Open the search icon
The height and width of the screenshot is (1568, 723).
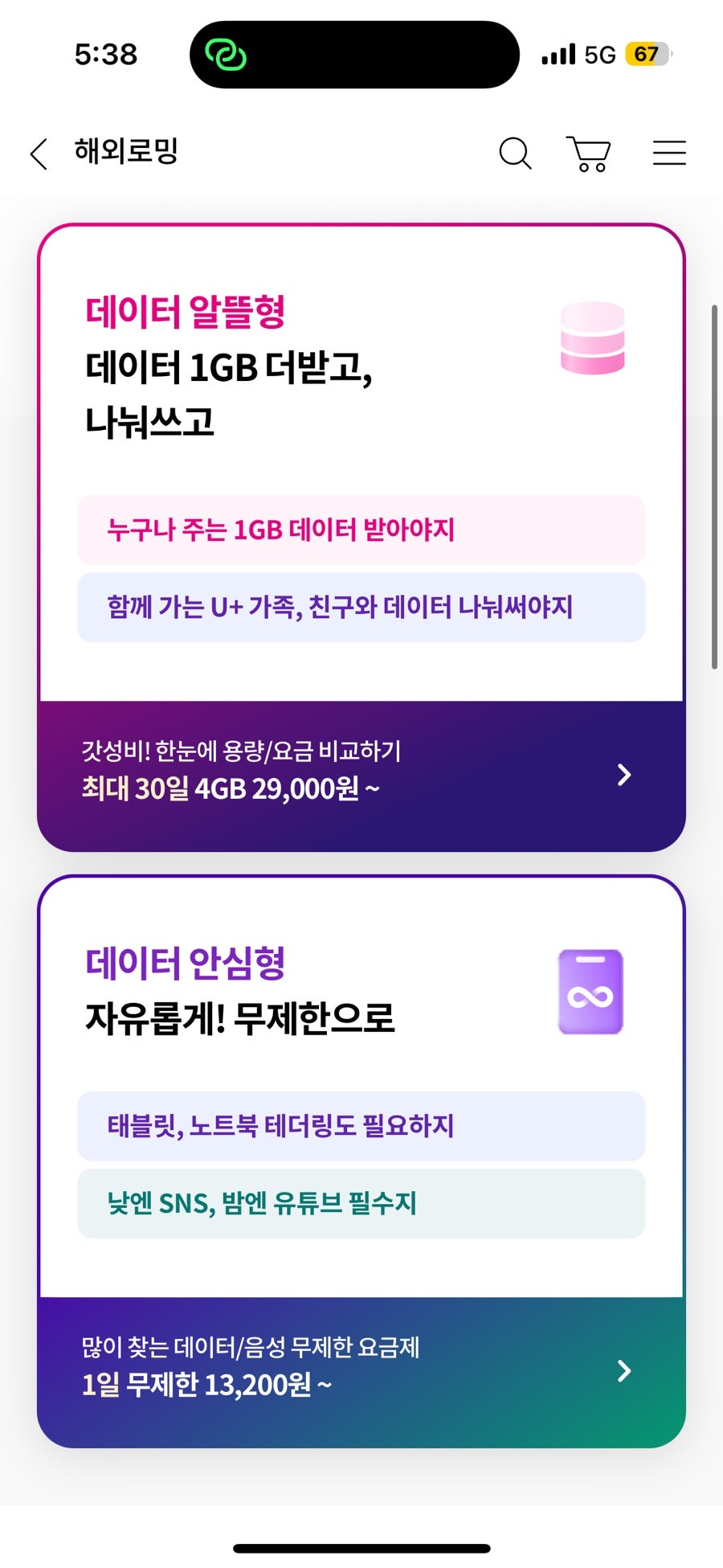tap(515, 153)
